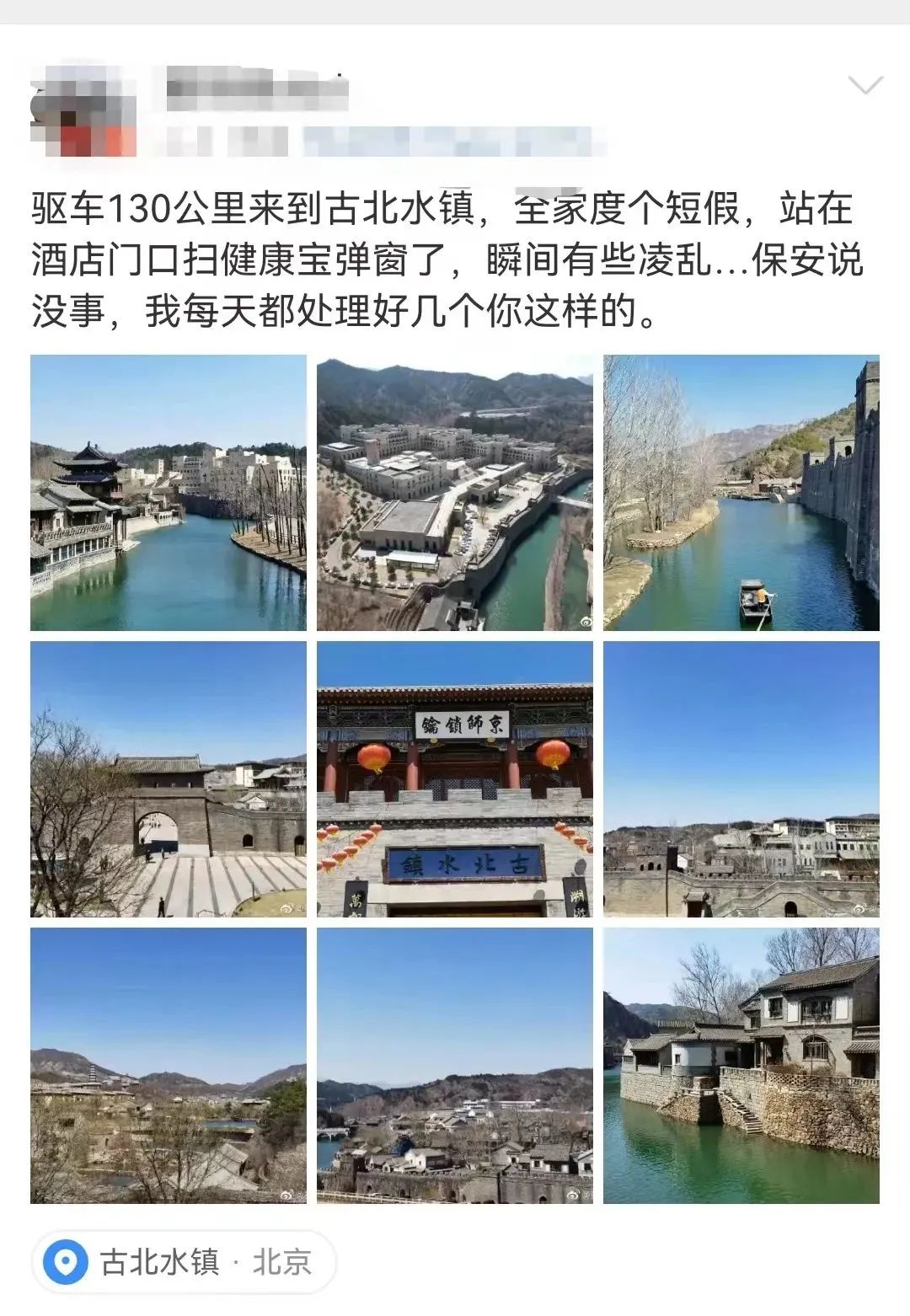Viewport: 910px width, 1316px height.
Task: View the photo of village rooftops and mountains
Action: (455, 1066)
